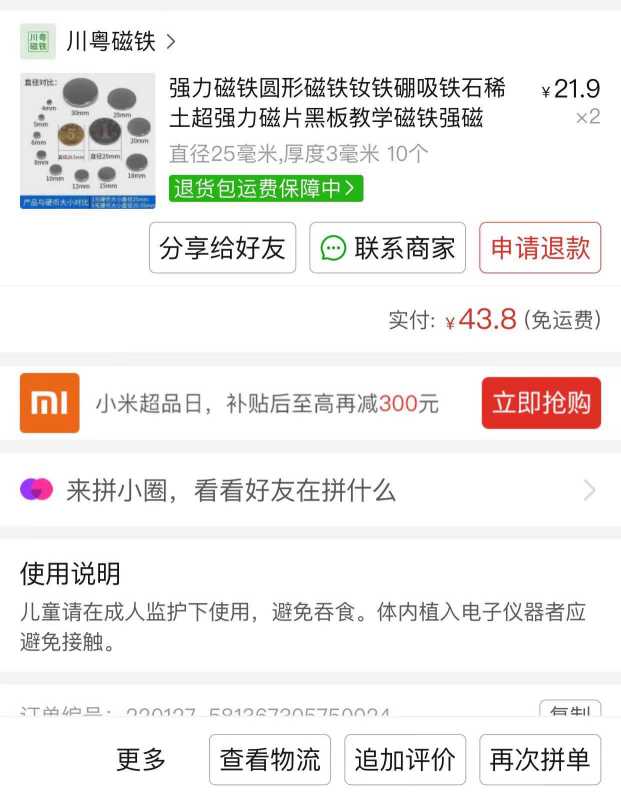Viewport: 621px width, 812px height.
Task: Tap the 退货包运费保障中 badge
Action: coord(266,188)
